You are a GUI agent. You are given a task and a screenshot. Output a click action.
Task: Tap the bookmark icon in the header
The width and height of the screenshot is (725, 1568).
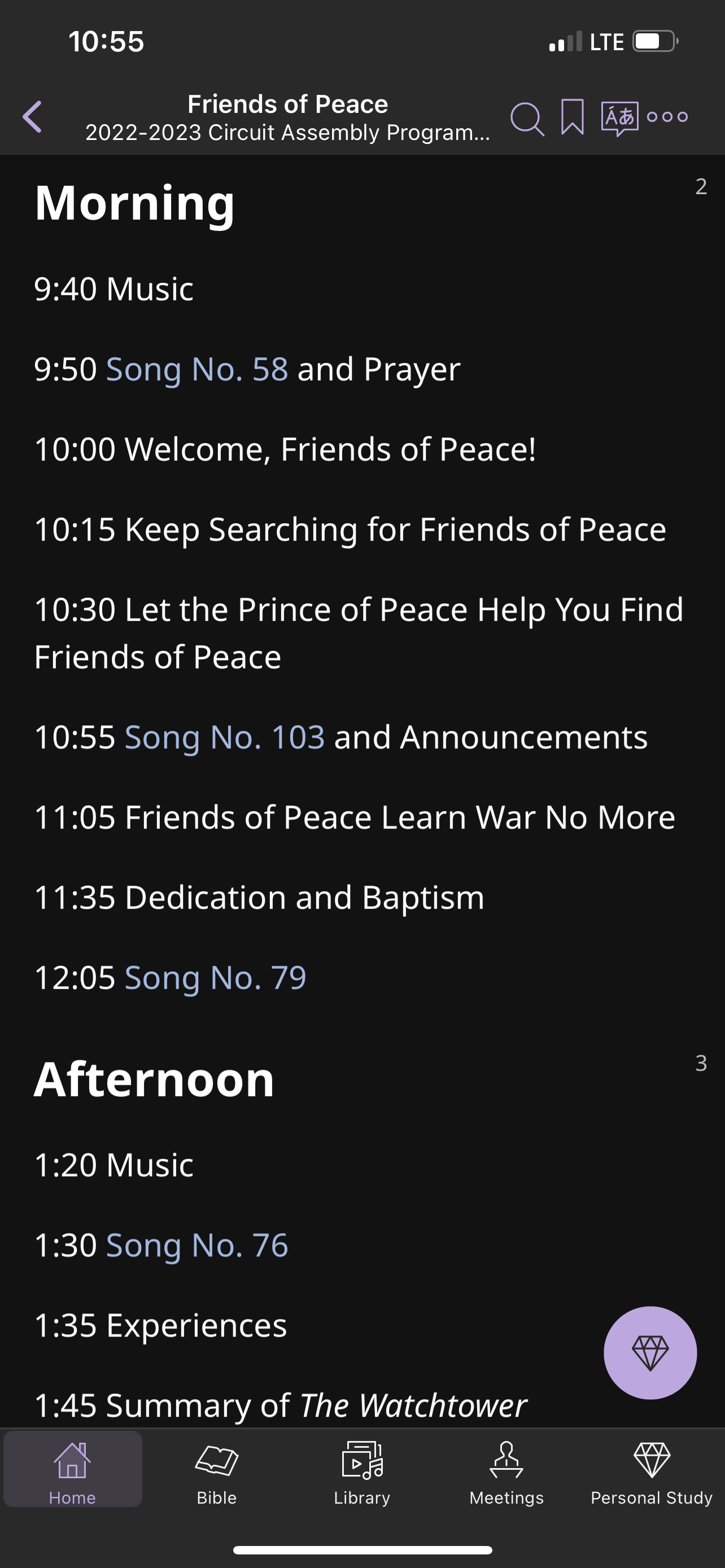[572, 116]
